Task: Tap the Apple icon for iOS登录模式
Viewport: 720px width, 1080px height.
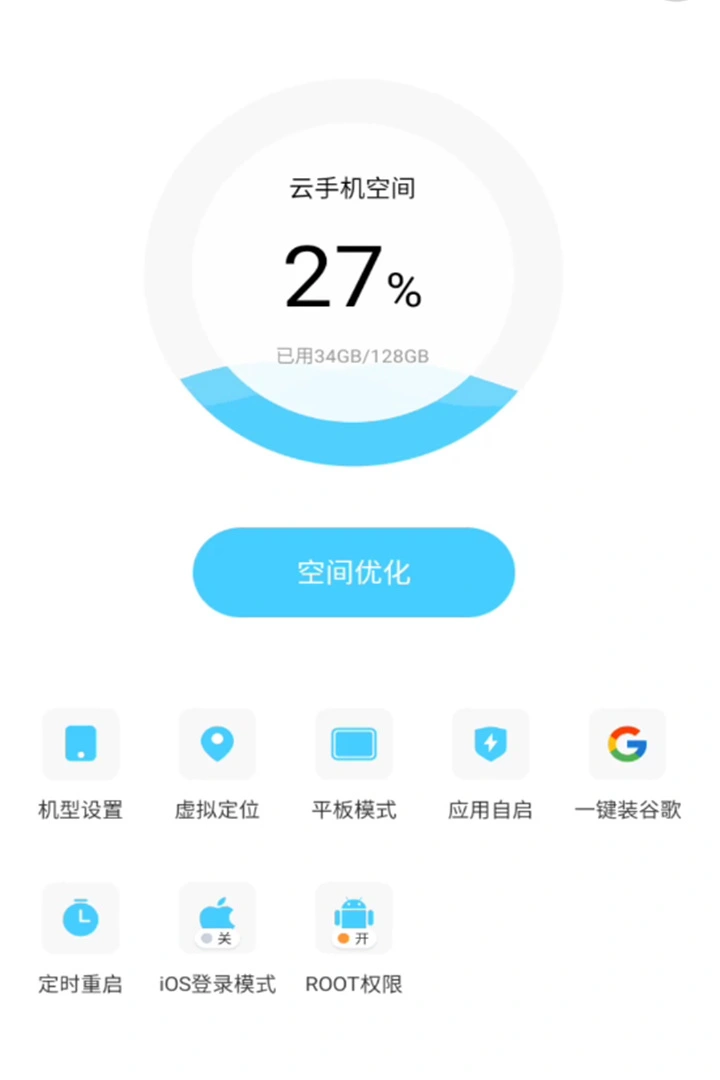Action: coord(216,910)
